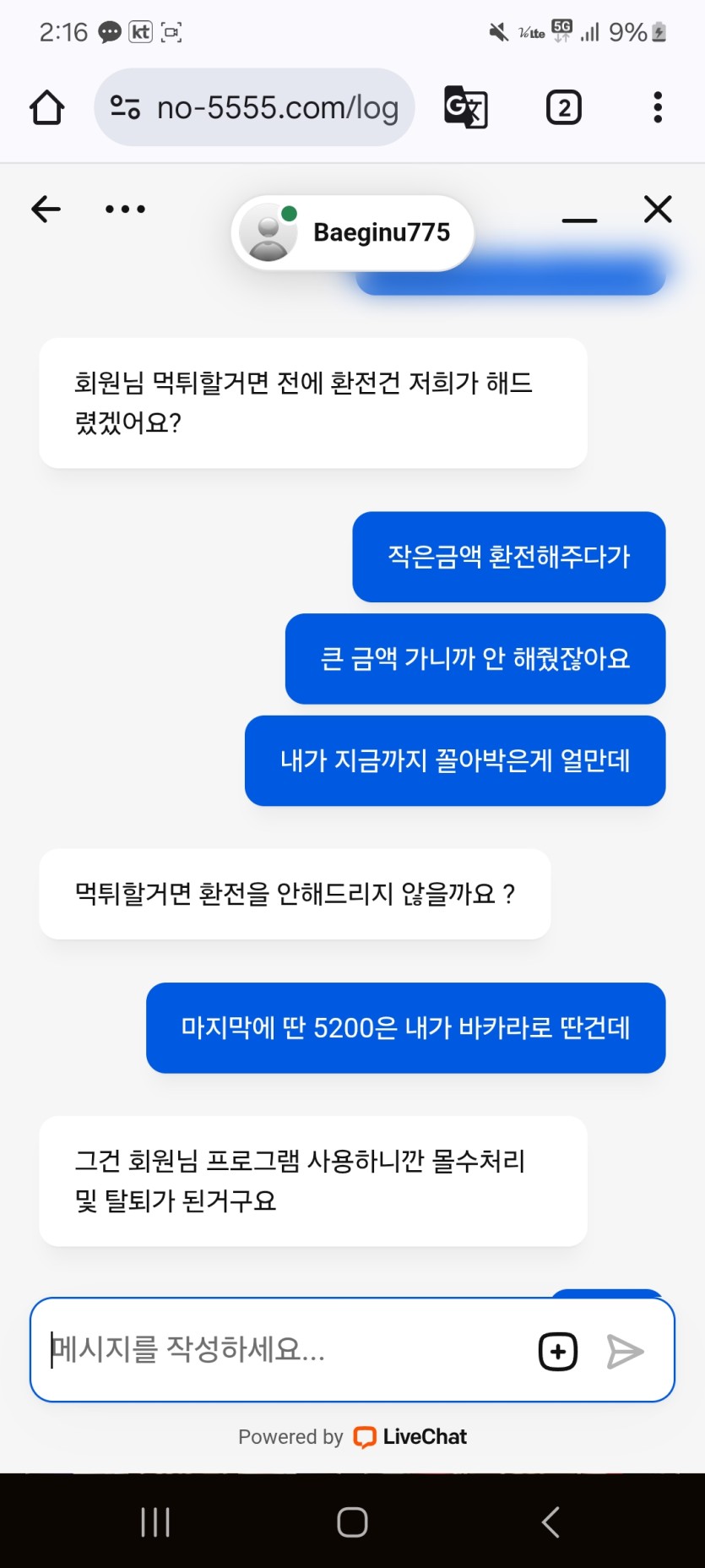Tap the system home button
Screen dimensions: 705x1568
(352, 1522)
